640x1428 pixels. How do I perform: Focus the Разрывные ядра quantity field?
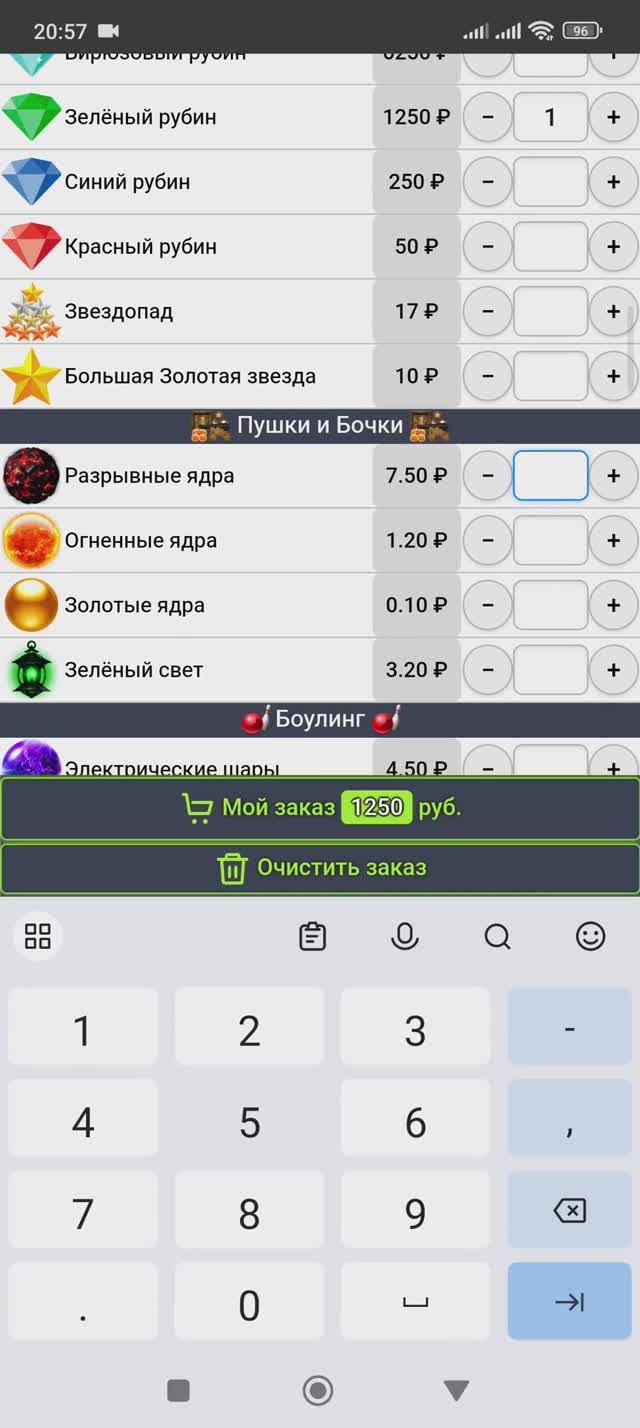(550, 475)
